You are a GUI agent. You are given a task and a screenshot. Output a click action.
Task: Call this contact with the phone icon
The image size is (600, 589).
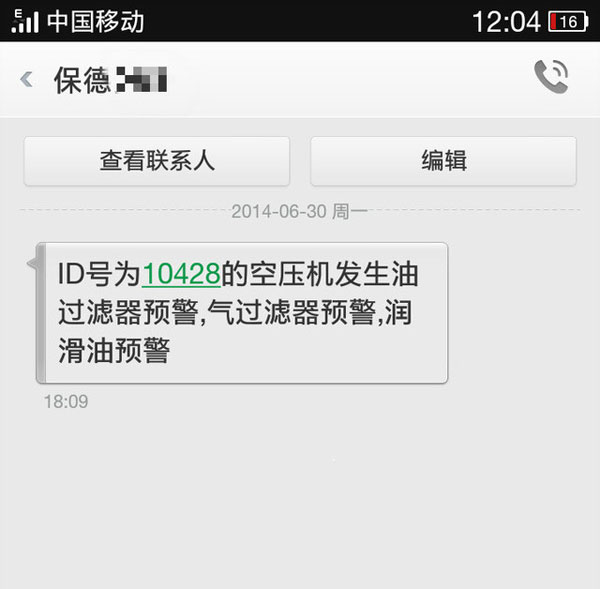coord(551,77)
